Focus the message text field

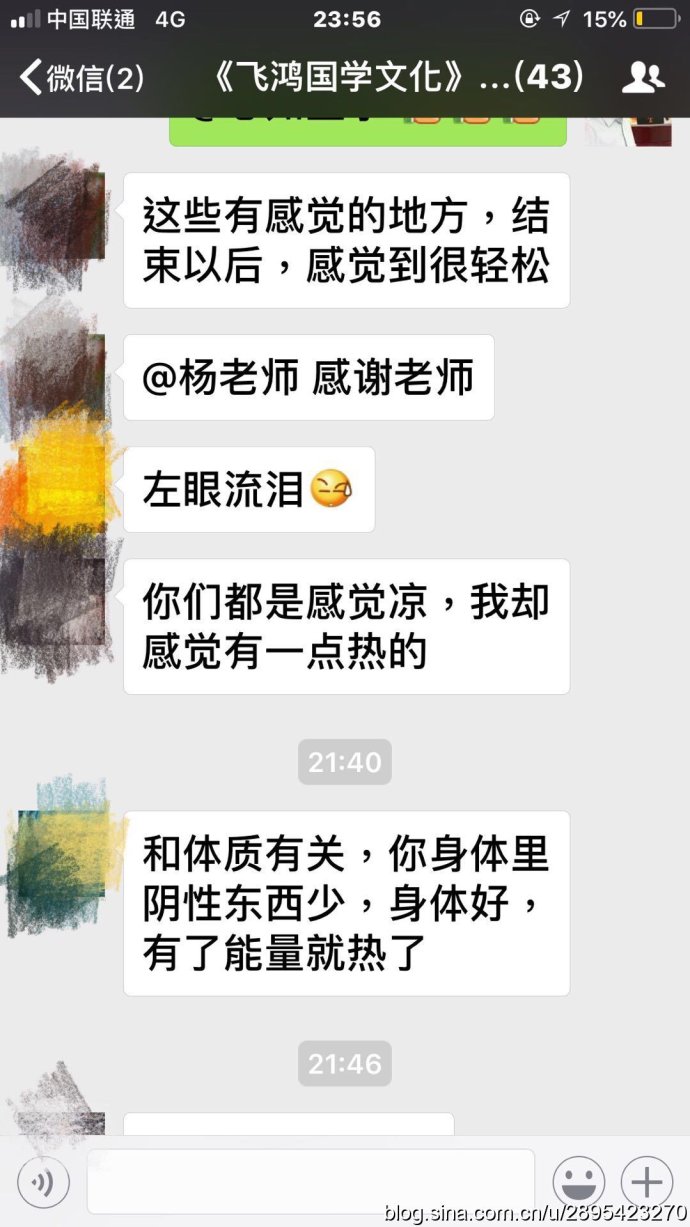310,1182
